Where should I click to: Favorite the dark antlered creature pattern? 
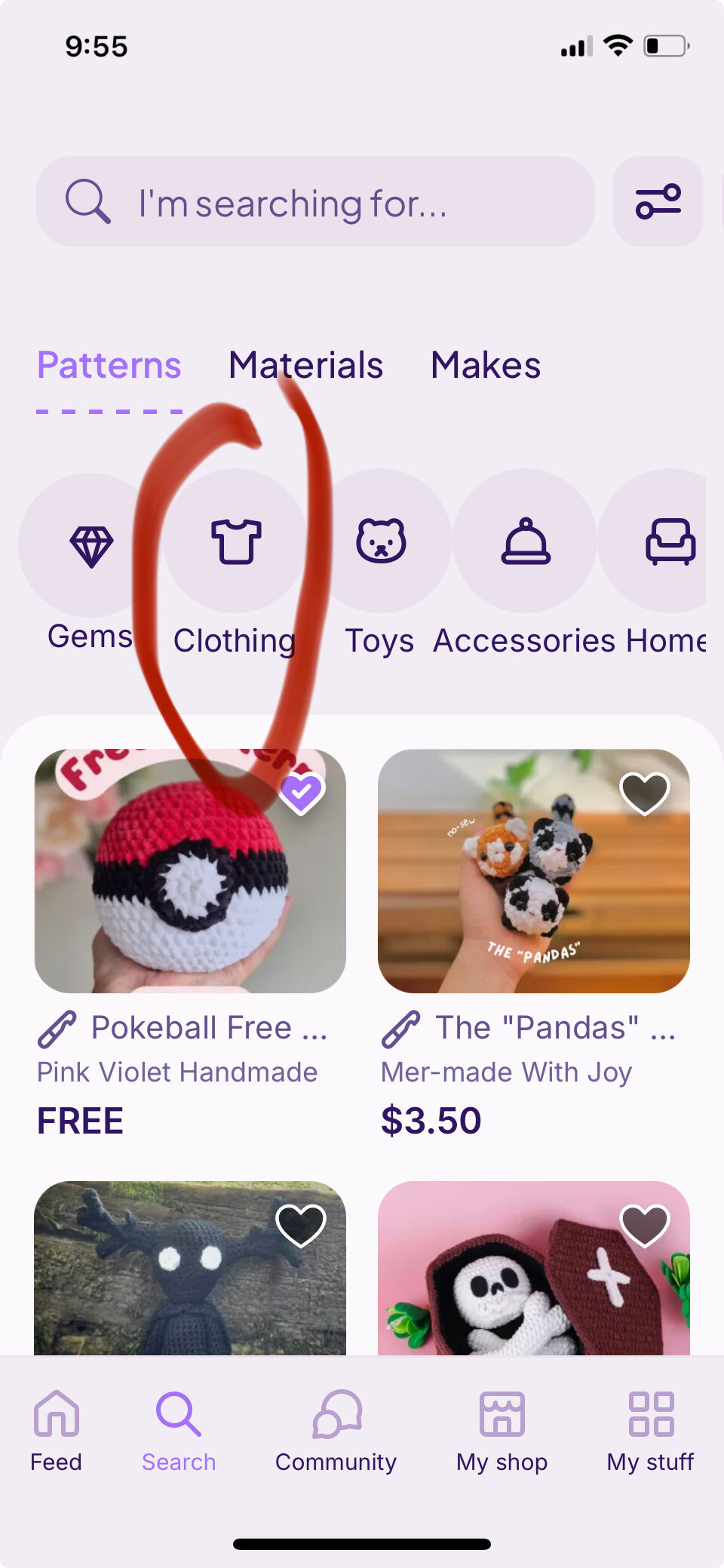301,1225
